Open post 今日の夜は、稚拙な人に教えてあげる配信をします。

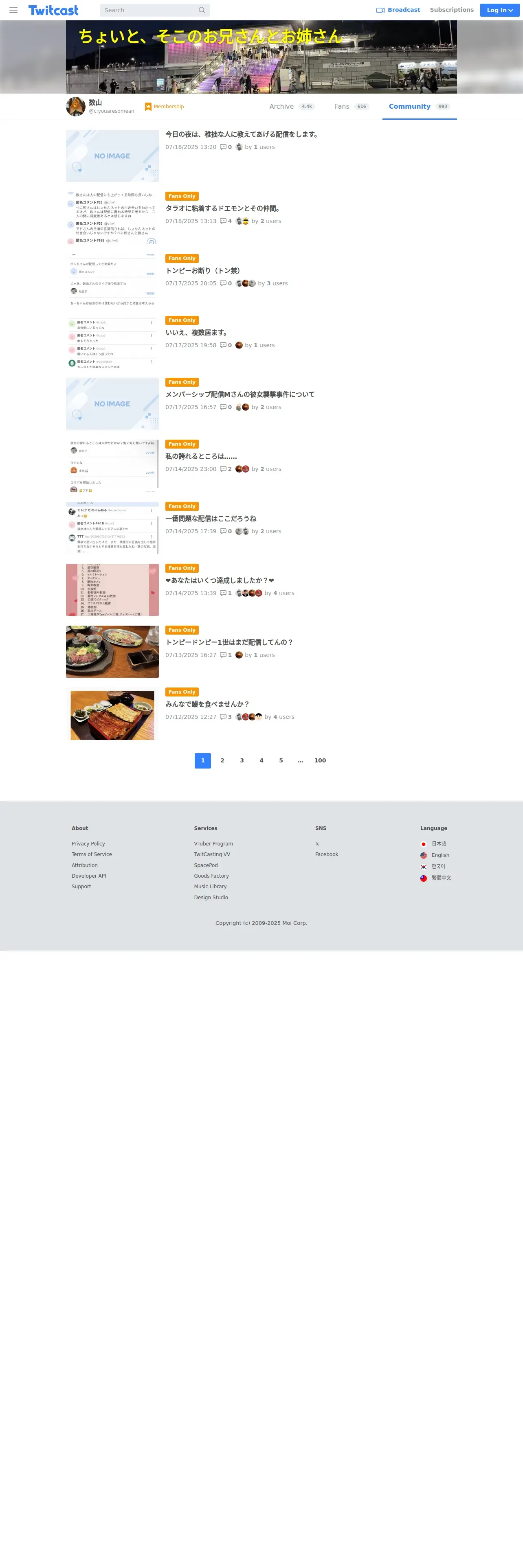point(242,134)
